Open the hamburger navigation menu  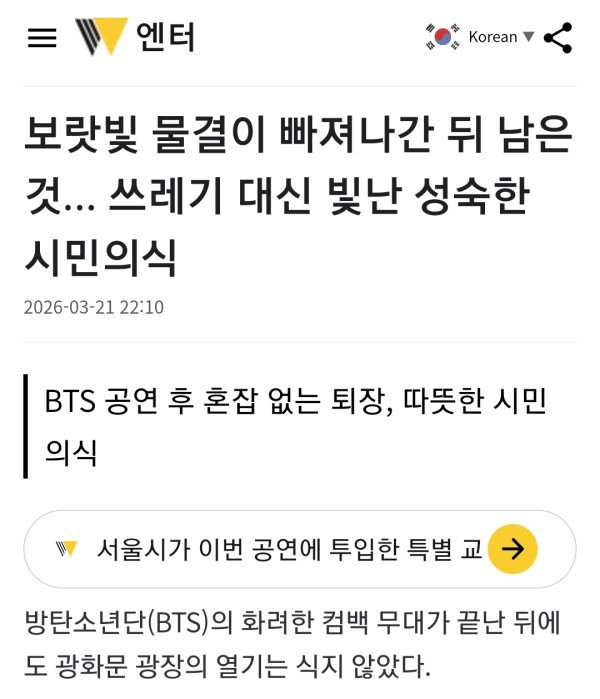(42, 38)
